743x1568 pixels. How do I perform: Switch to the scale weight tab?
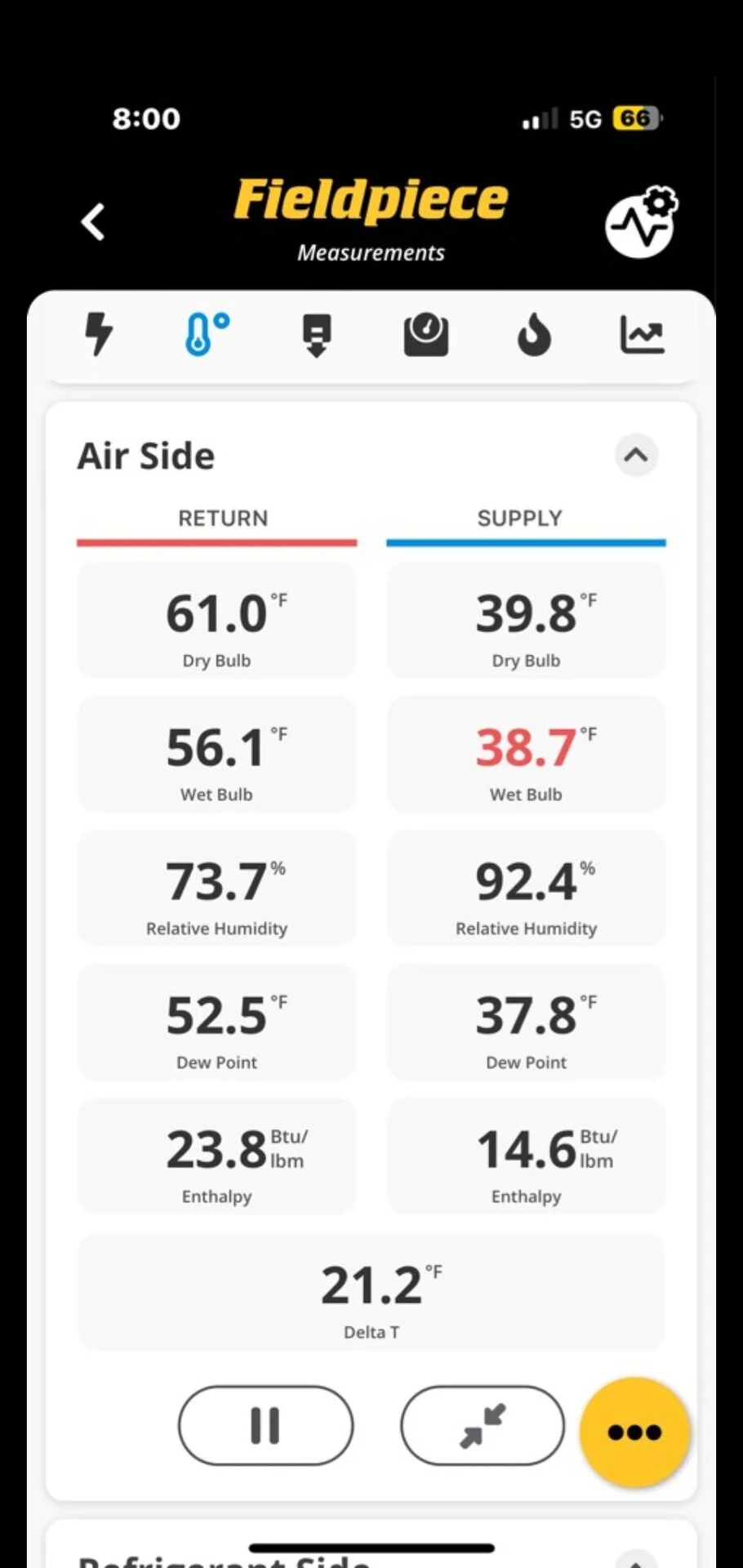pyautogui.click(x=425, y=335)
